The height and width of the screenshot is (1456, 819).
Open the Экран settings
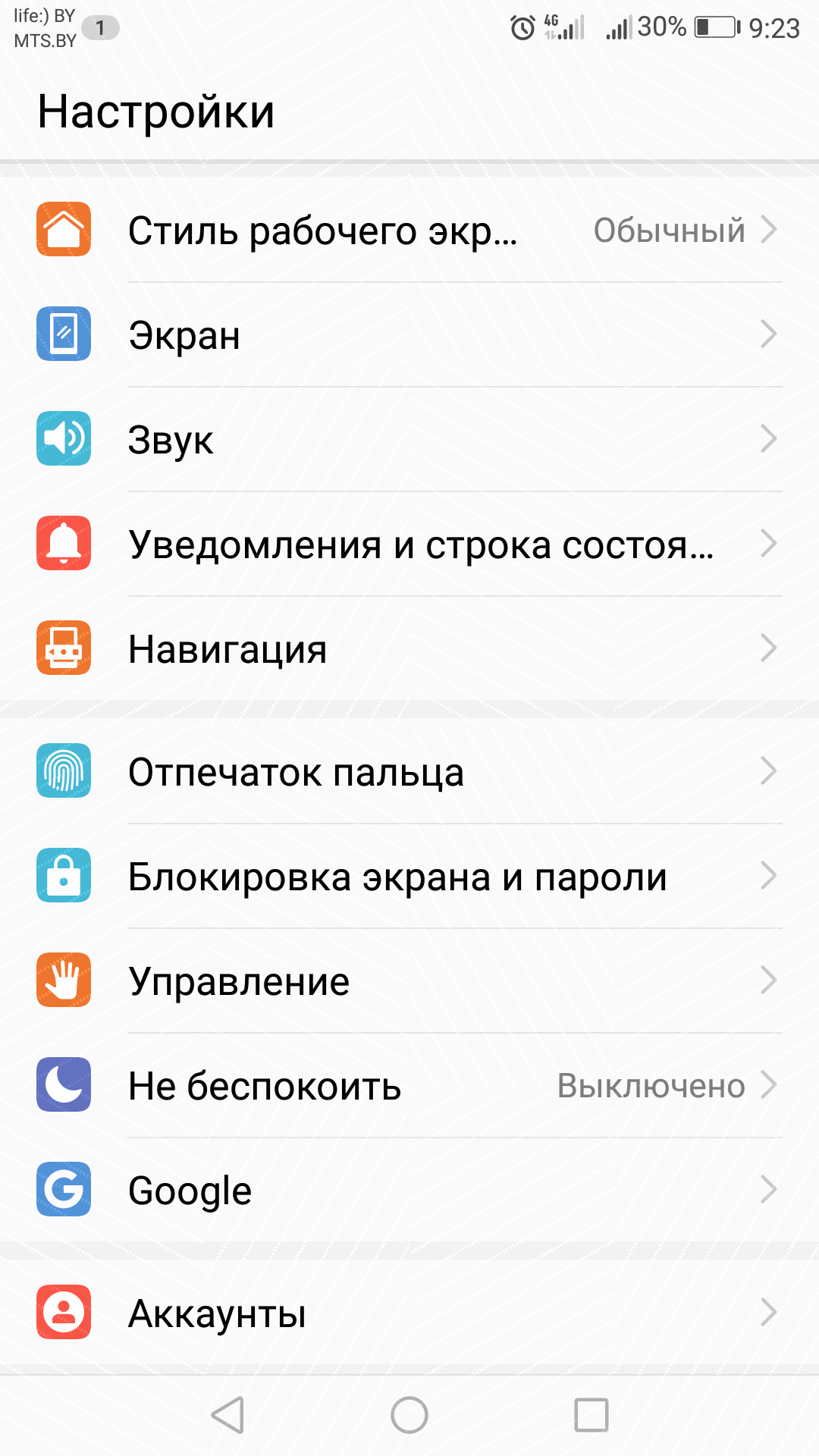[409, 334]
